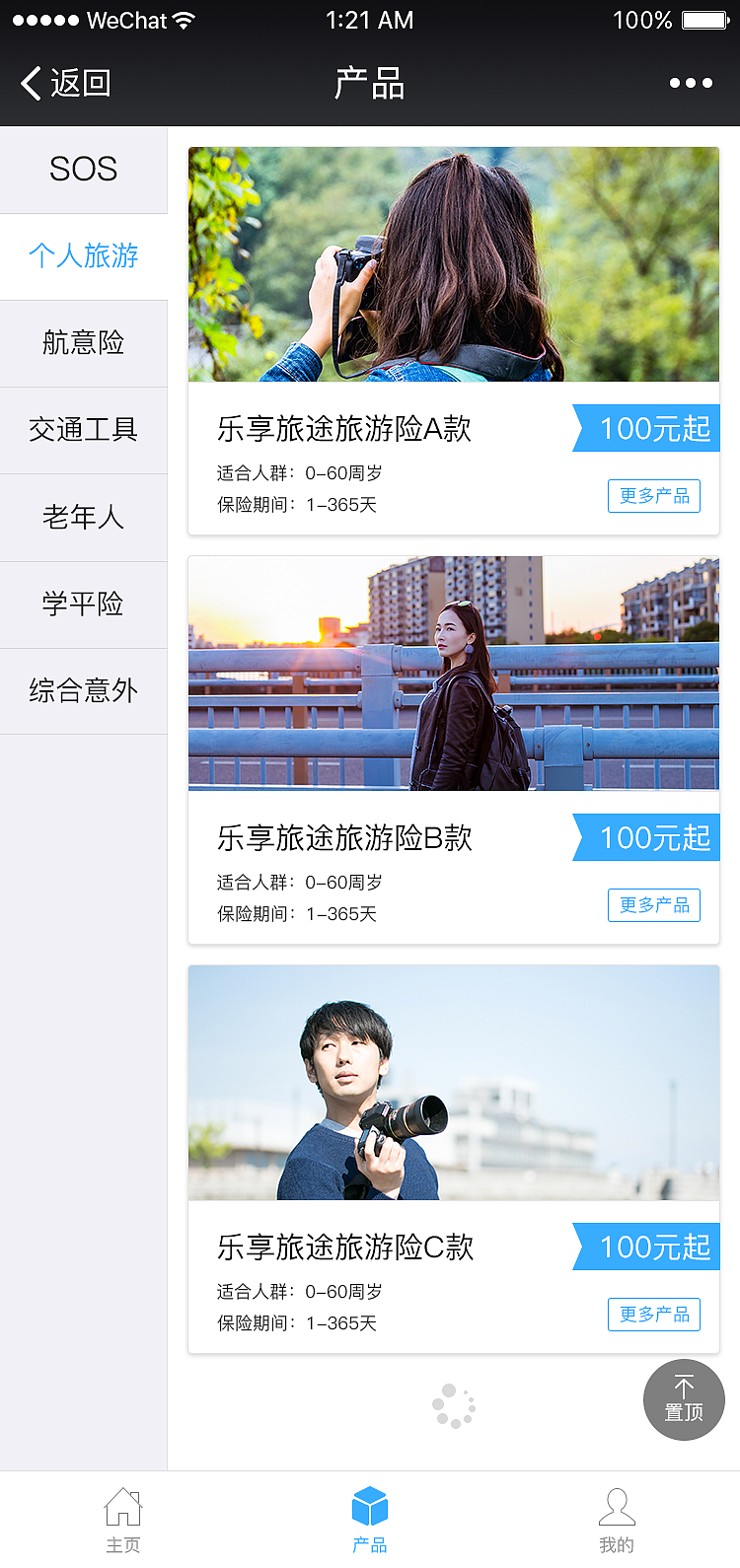The width and height of the screenshot is (740, 1568).
Task: Select the 航意险 category tab
Action: (x=83, y=343)
